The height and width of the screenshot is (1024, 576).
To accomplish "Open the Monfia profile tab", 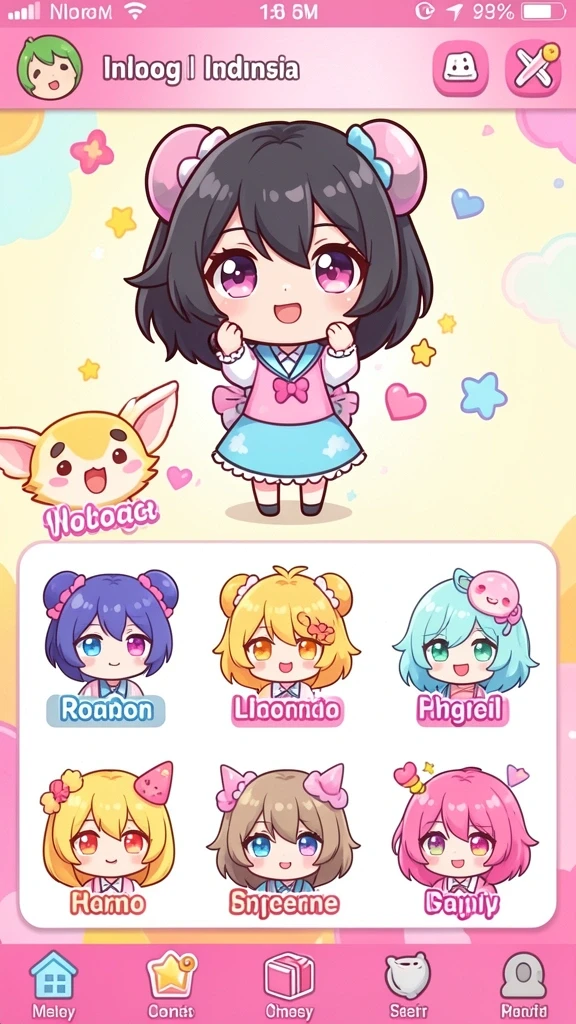I will (523, 985).
